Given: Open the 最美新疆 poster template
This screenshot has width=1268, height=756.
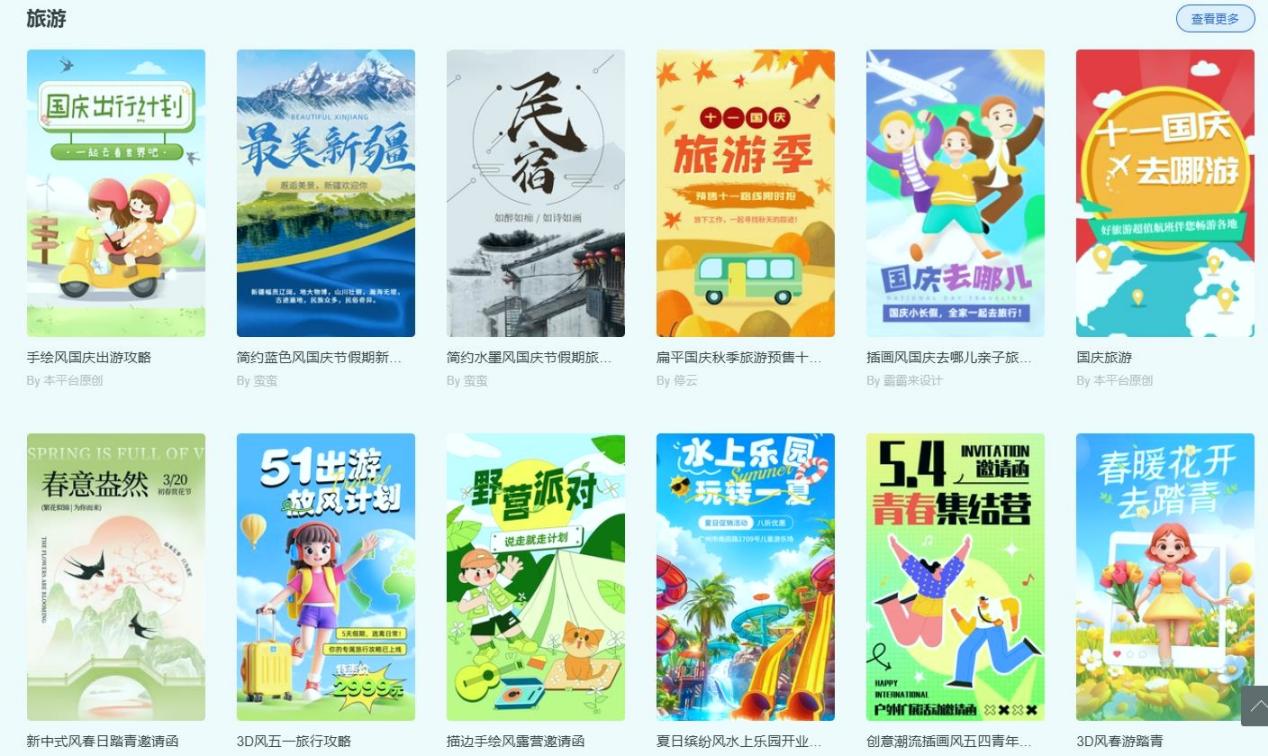Looking at the screenshot, I should 326,193.
